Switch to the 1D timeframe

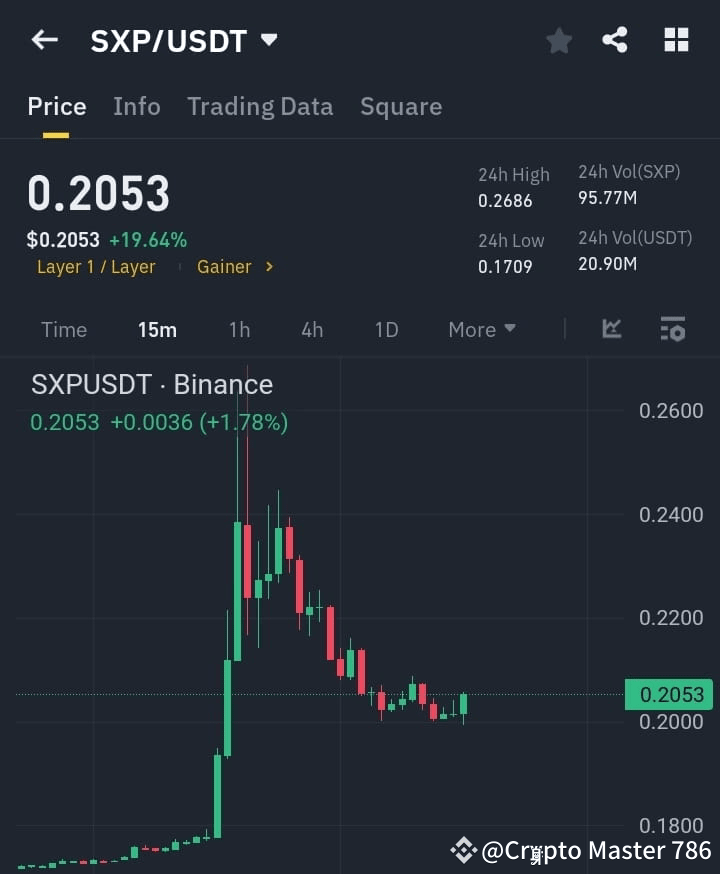[x=386, y=329]
